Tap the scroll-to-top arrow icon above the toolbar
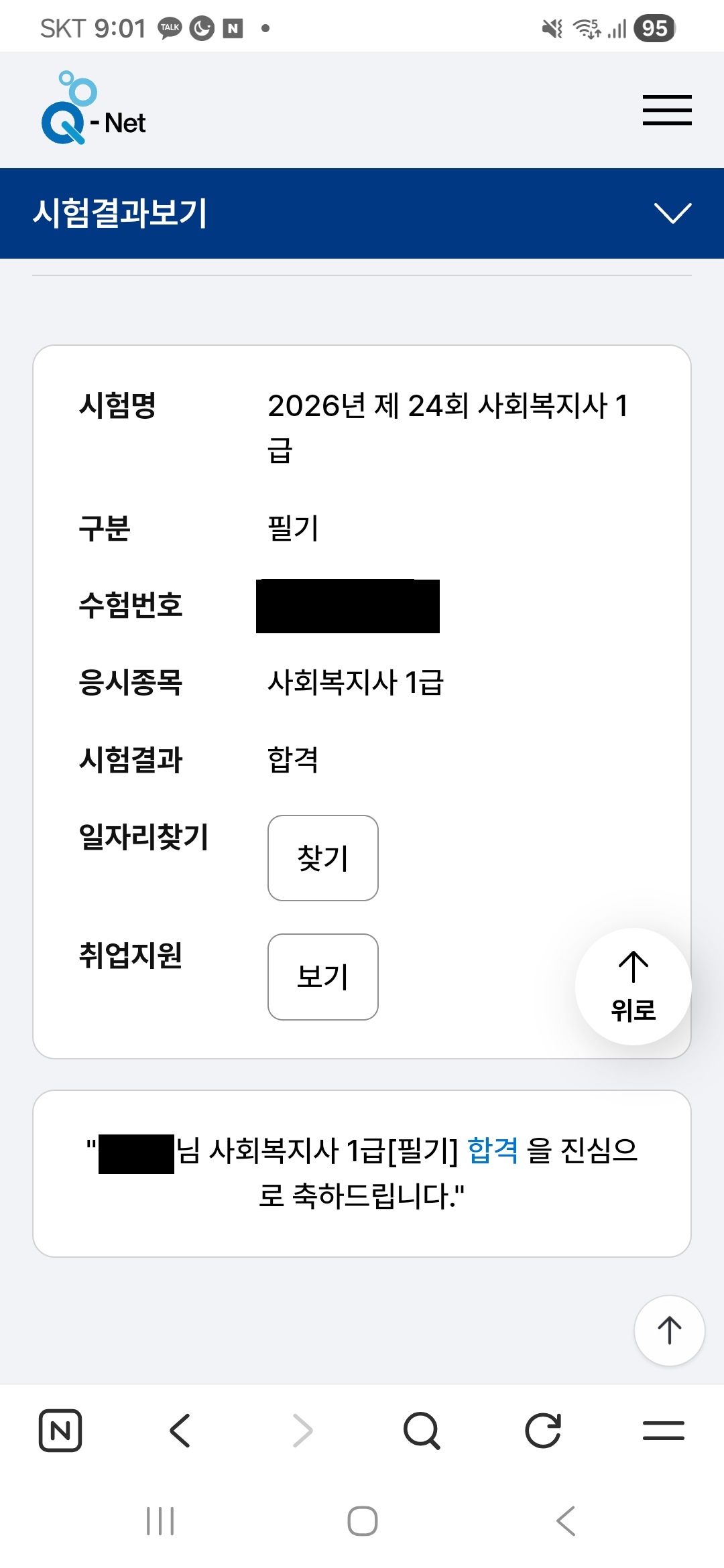Screen dimensions: 724x1568 point(669,1331)
